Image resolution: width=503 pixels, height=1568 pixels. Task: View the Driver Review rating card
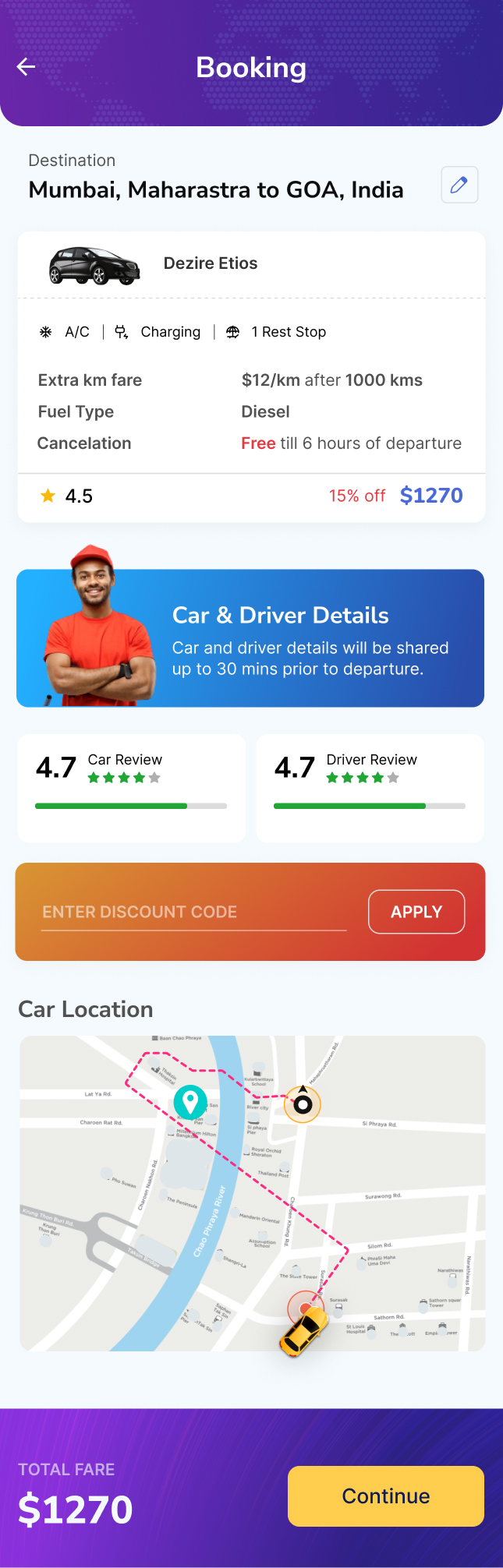(370, 787)
